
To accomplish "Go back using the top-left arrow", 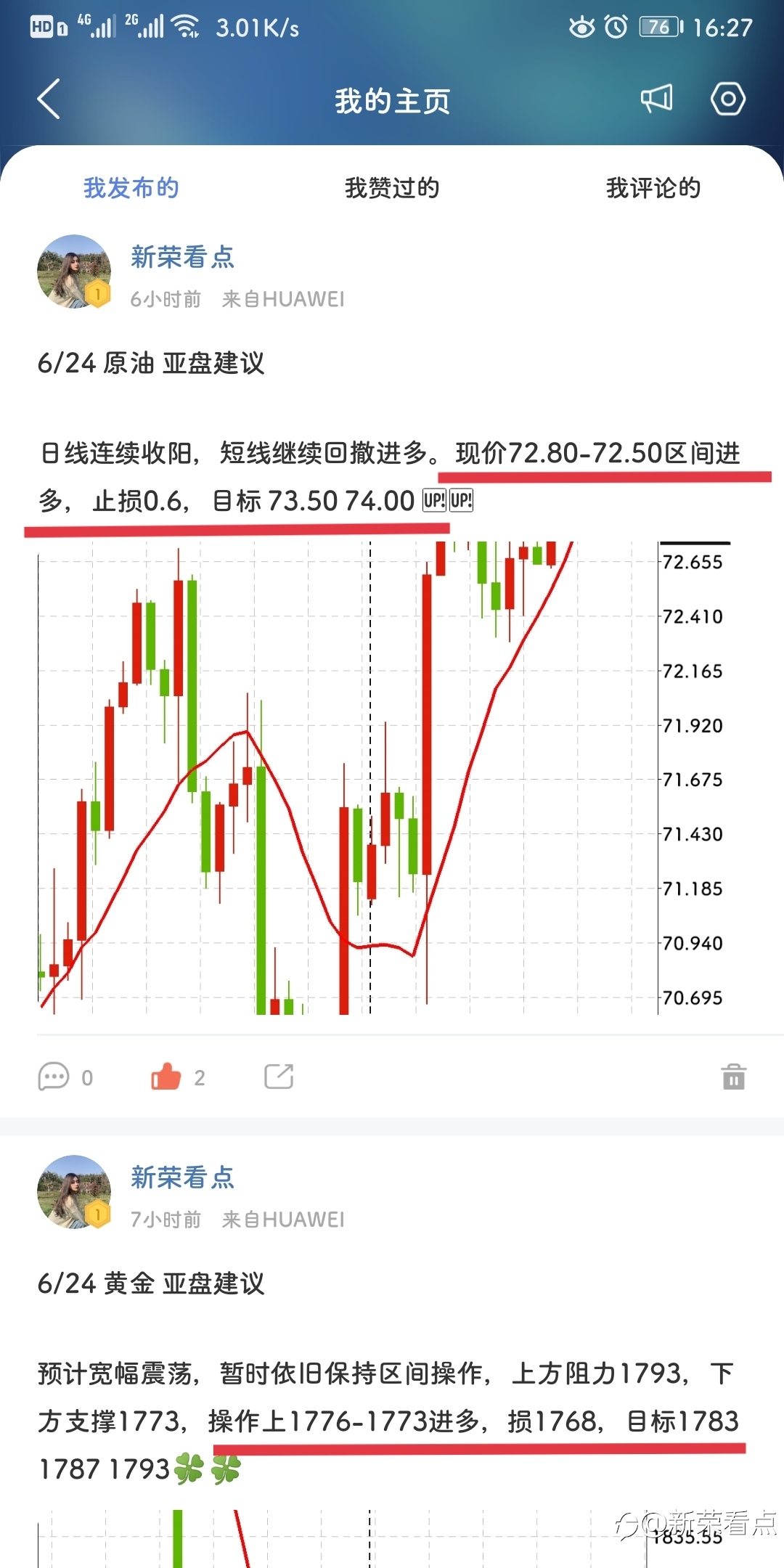I will pyautogui.click(x=49, y=99).
